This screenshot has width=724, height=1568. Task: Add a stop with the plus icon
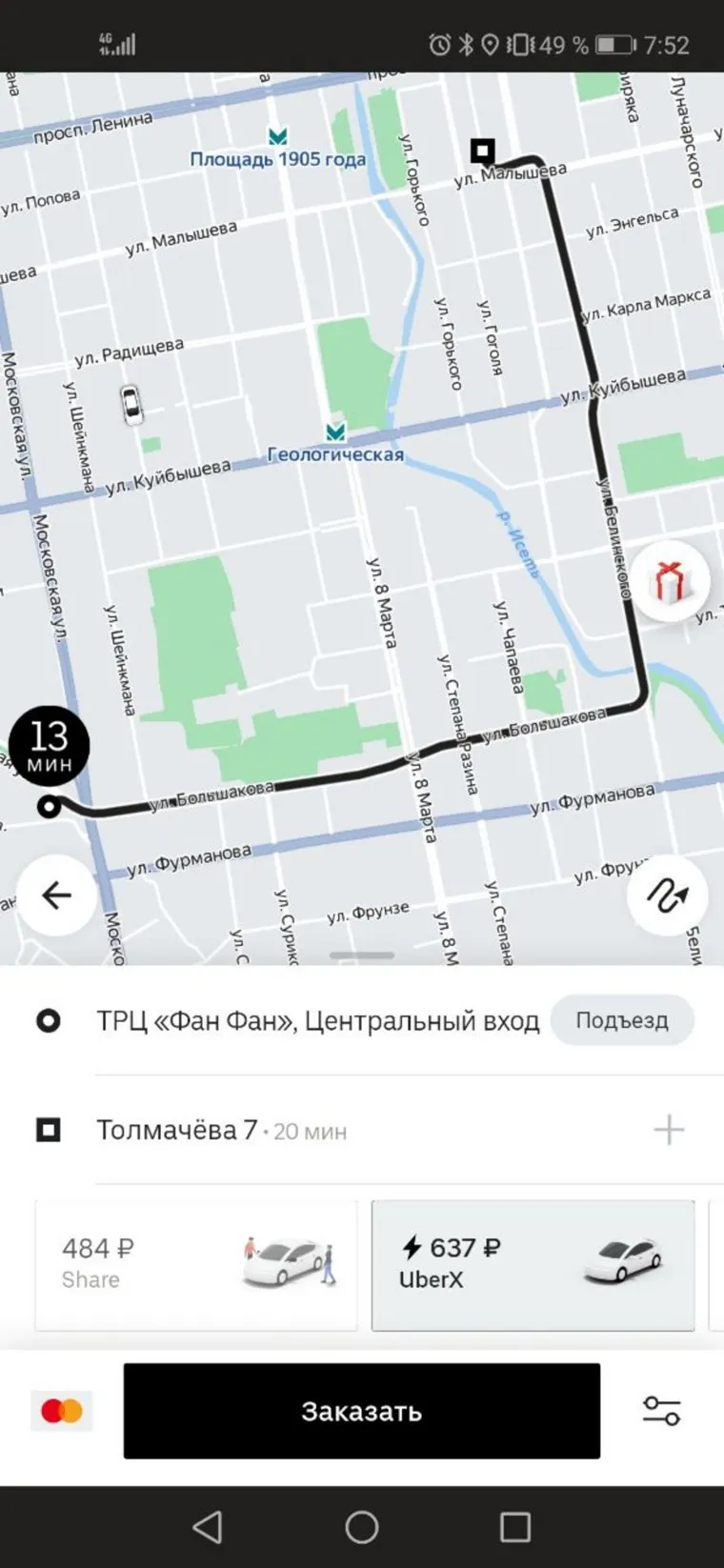[669, 1130]
